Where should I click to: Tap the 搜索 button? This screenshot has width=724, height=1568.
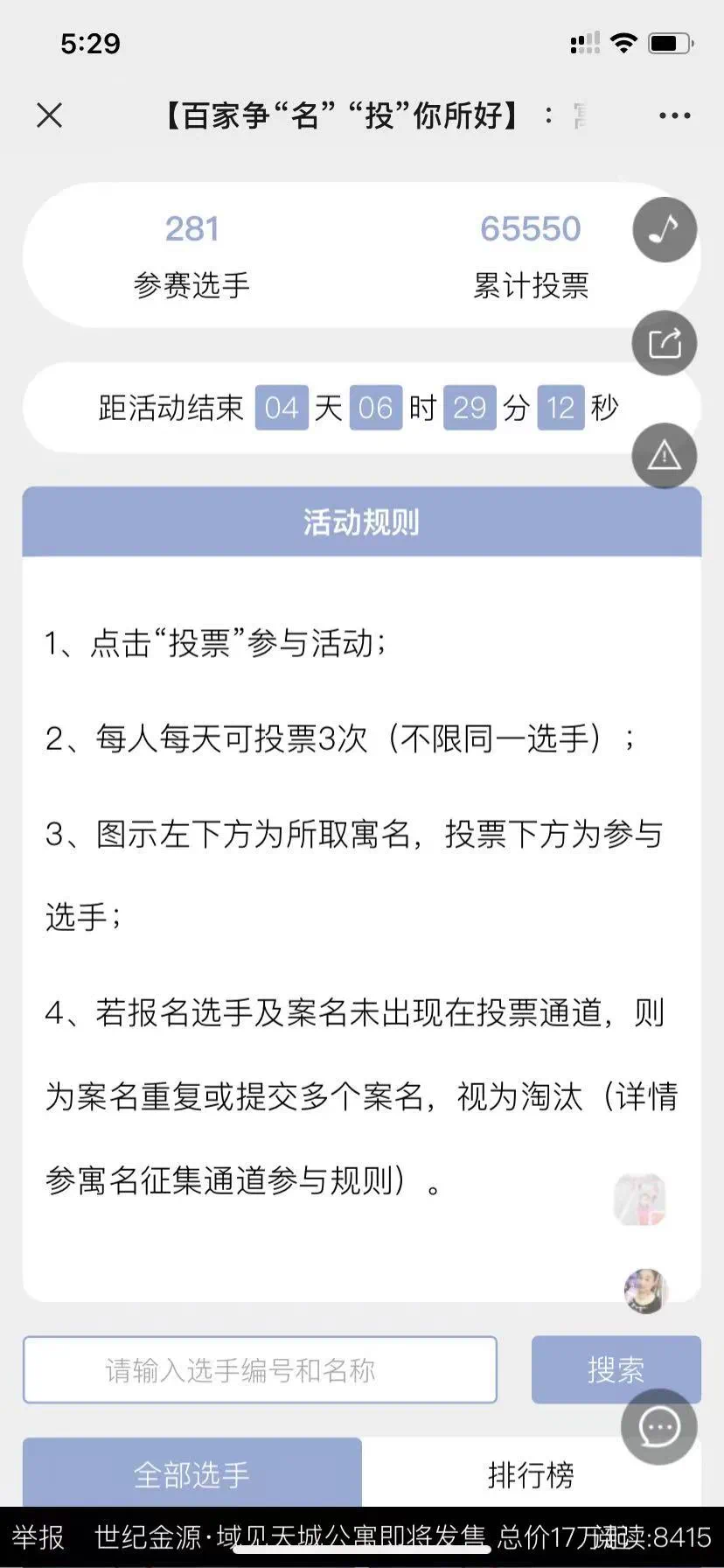pos(616,1369)
